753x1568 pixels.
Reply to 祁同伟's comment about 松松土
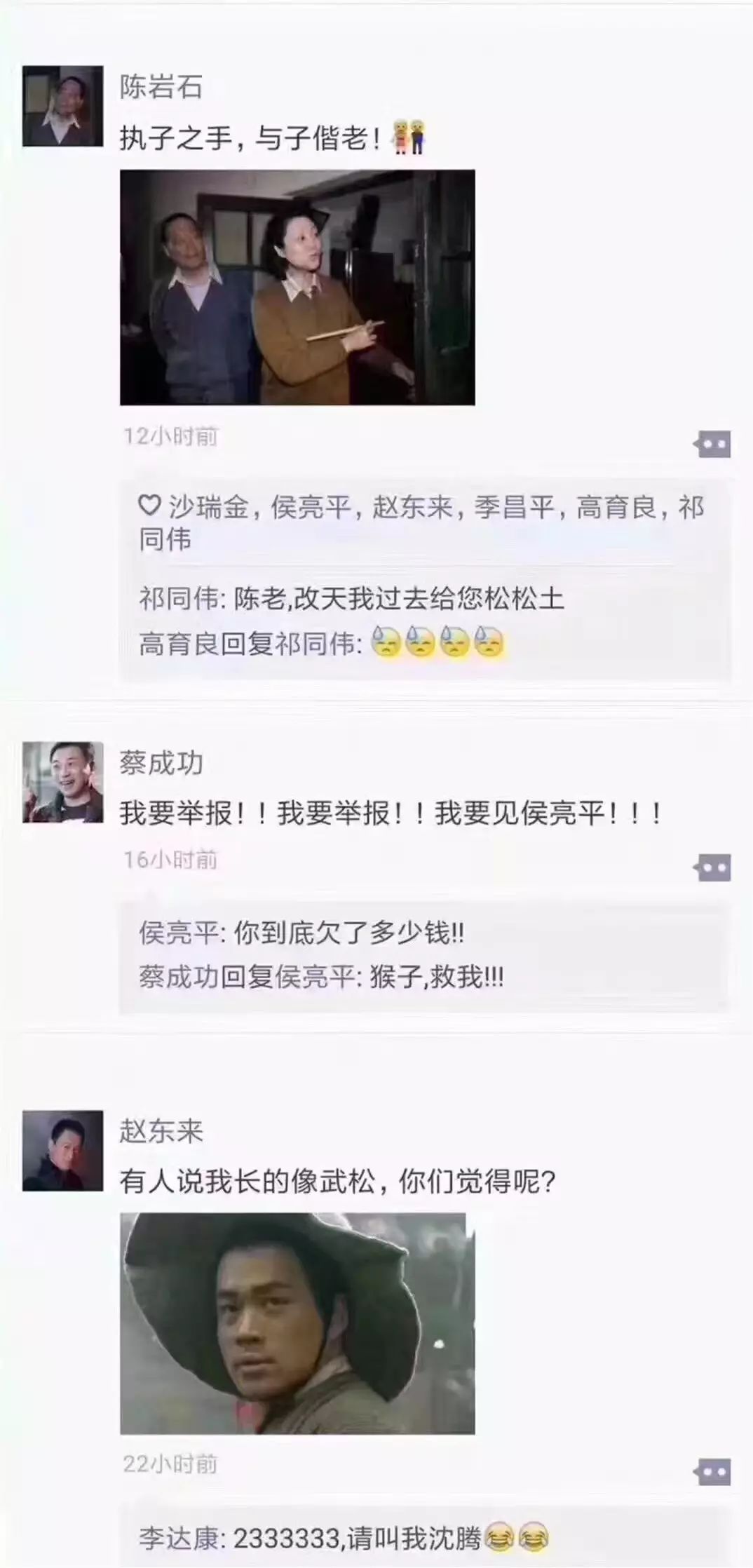pyautogui.click(x=351, y=600)
